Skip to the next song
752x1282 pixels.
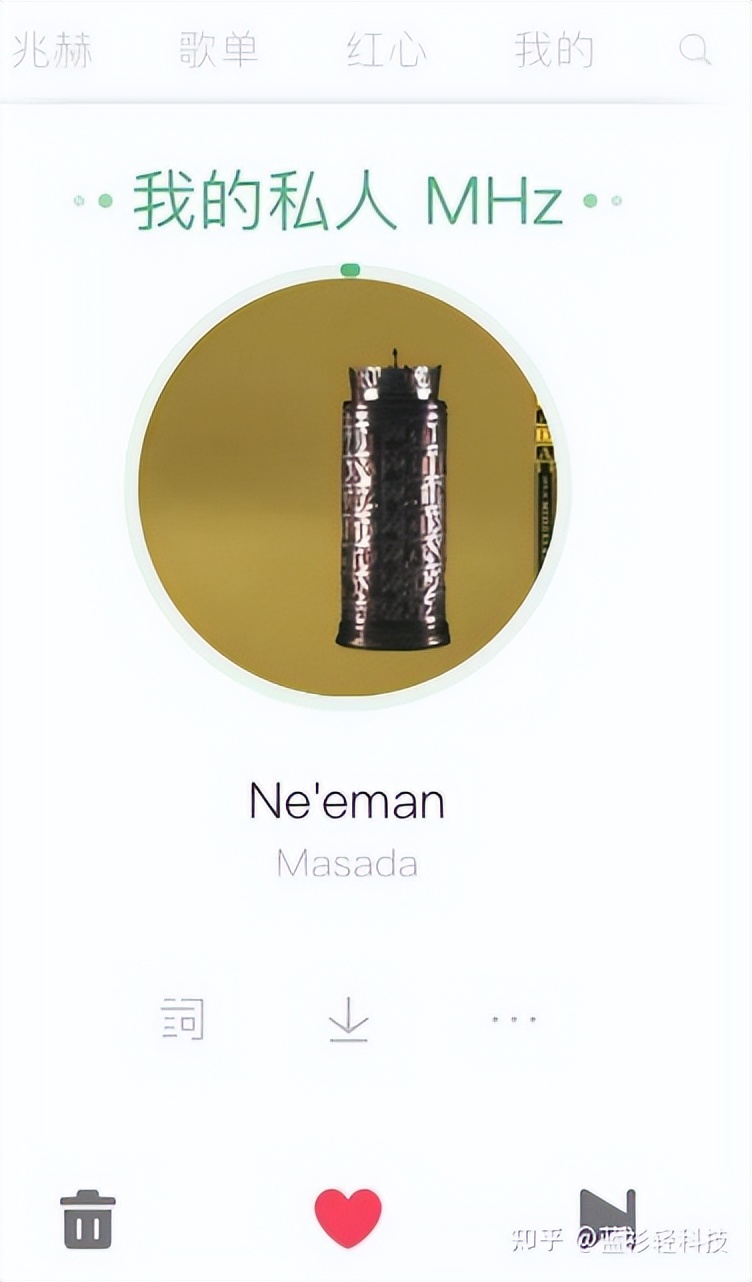pyautogui.click(x=607, y=1215)
